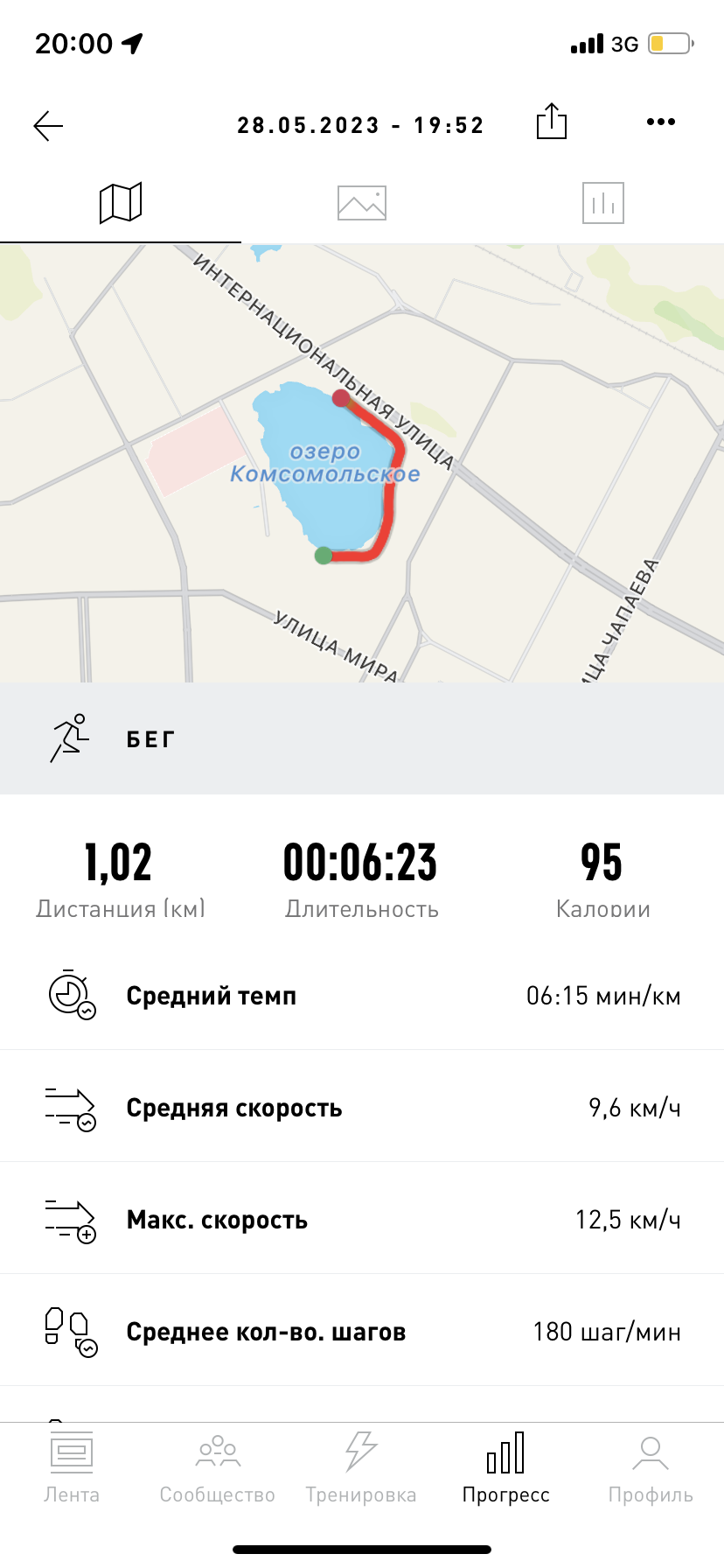Viewport: 724px width, 1568px height.
Task: Switch to the photos tab
Action: [362, 203]
